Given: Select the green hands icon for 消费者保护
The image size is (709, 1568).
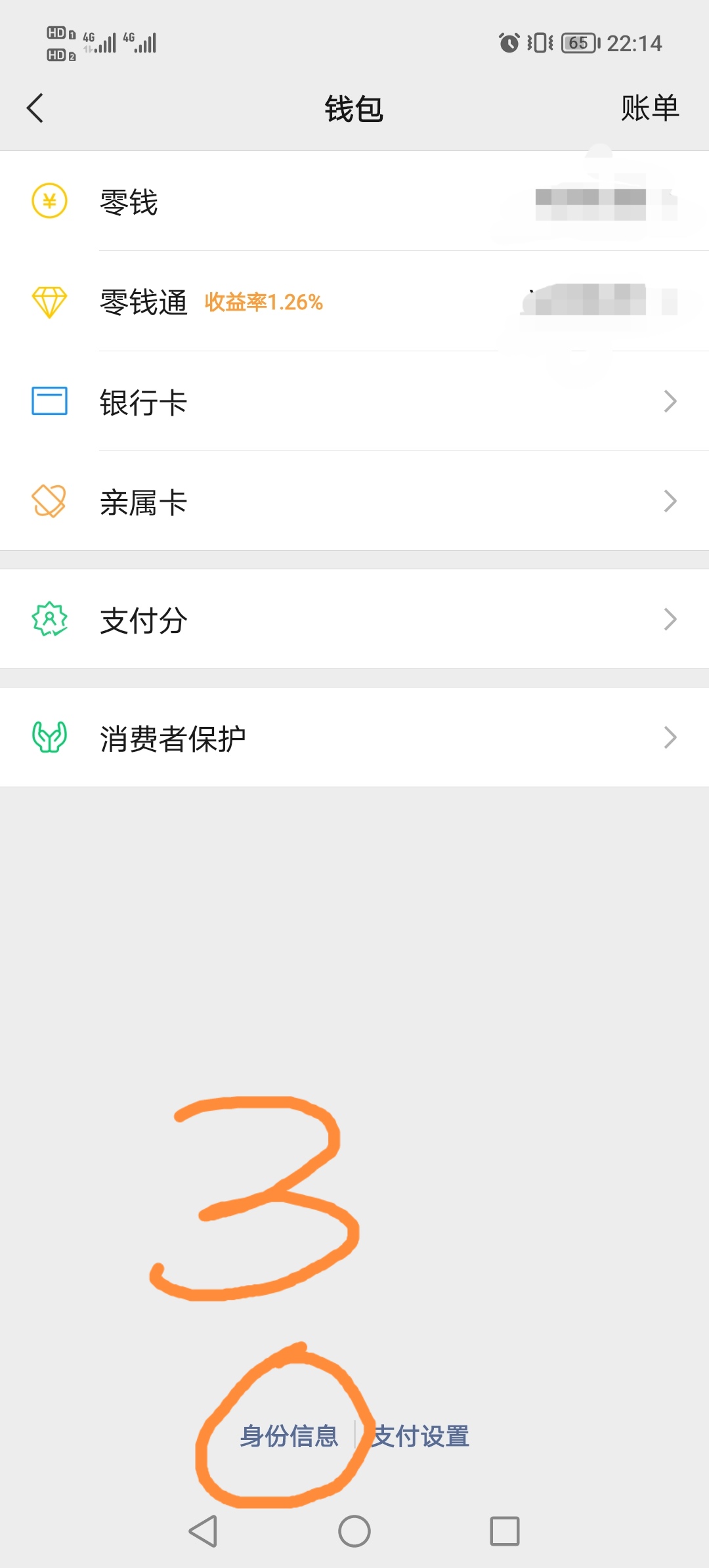Looking at the screenshot, I should coord(49,735).
